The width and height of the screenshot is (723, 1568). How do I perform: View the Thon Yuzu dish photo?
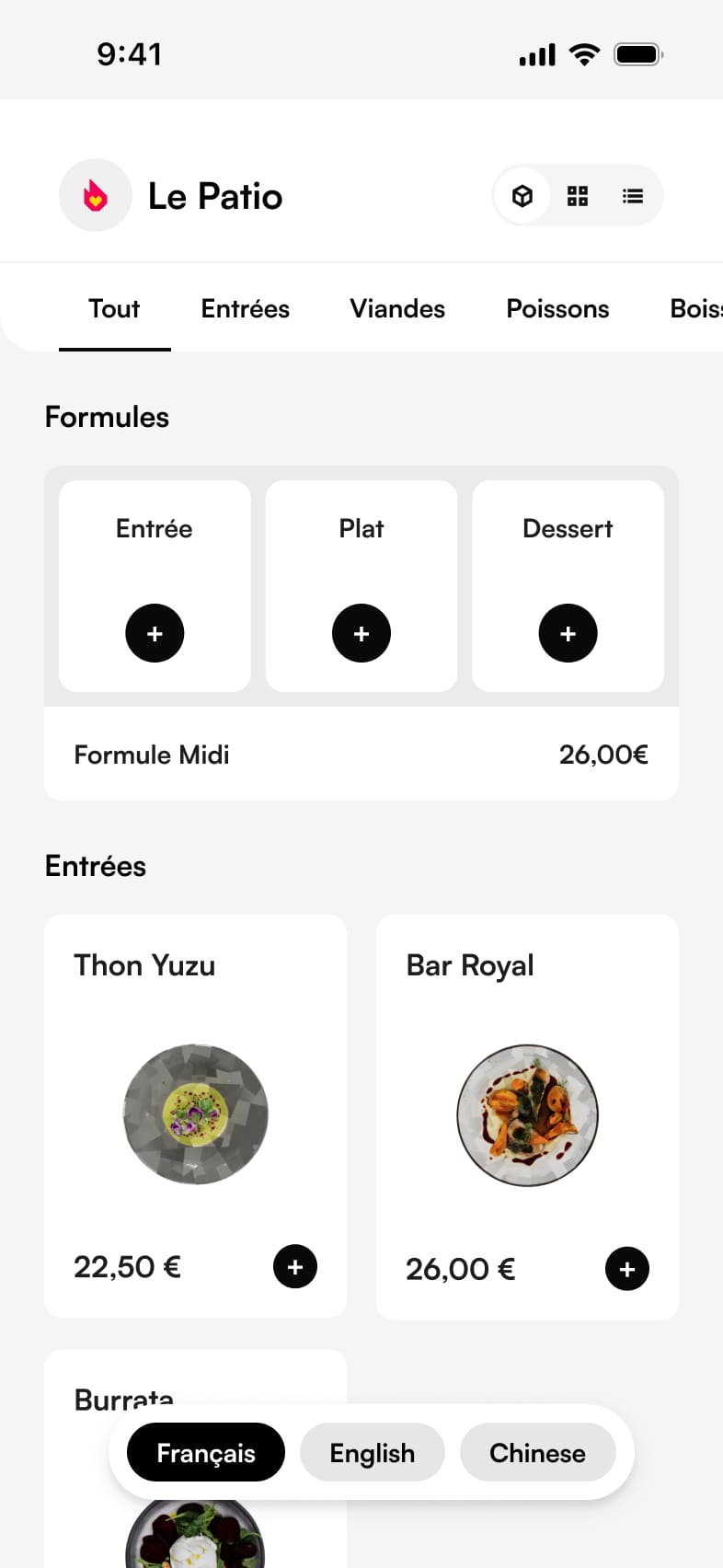tap(194, 1115)
